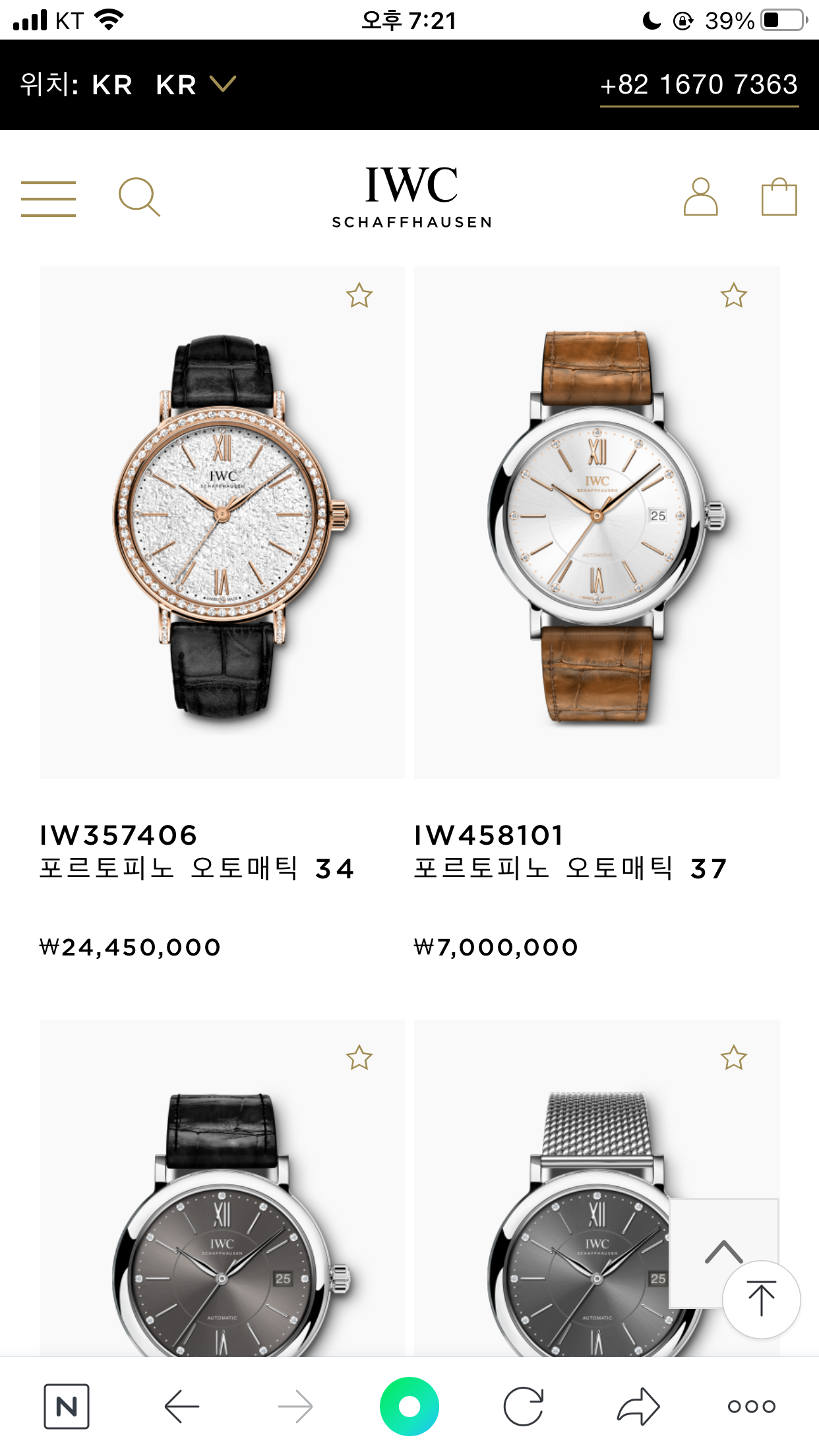Reload the current page

point(524,1407)
